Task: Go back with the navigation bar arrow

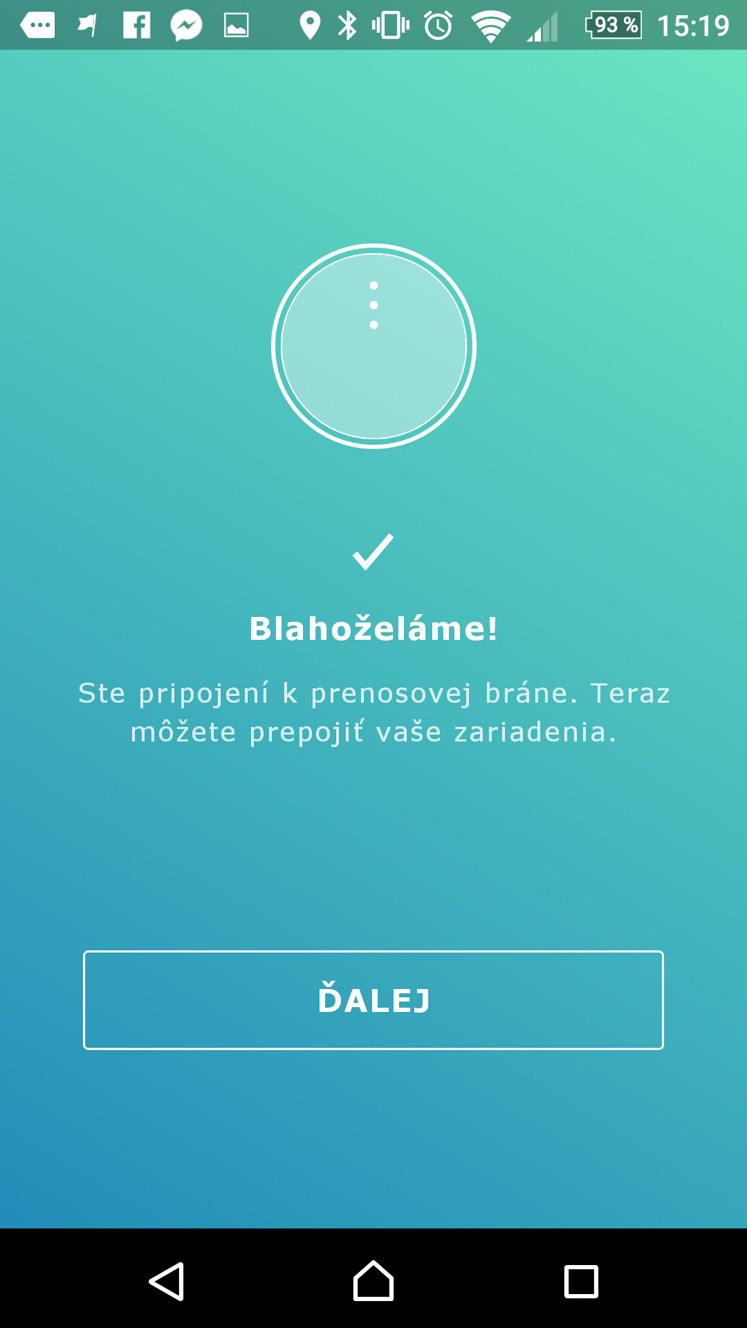Action: 167,1281
